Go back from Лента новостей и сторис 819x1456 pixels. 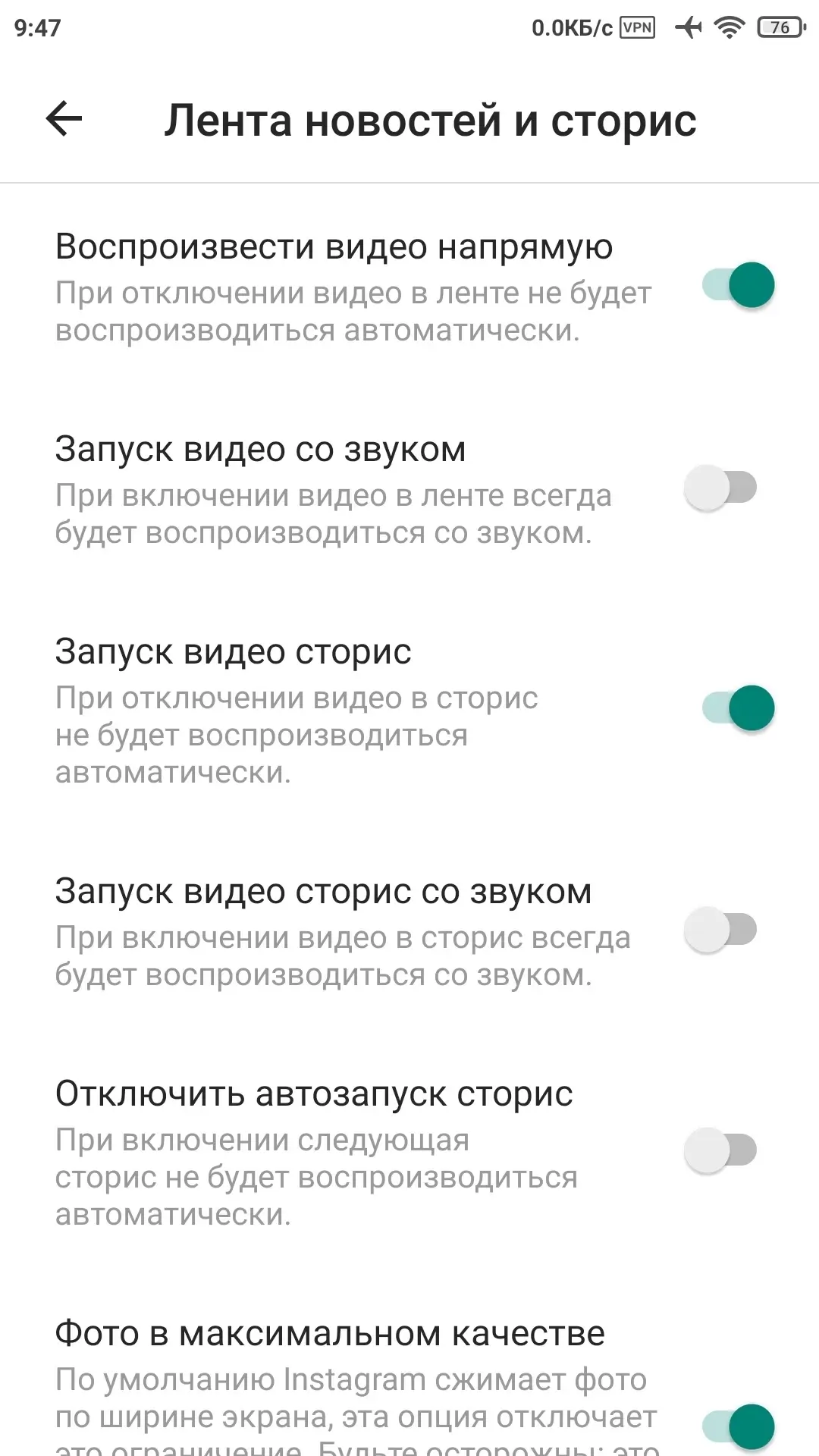pyautogui.click(x=64, y=119)
